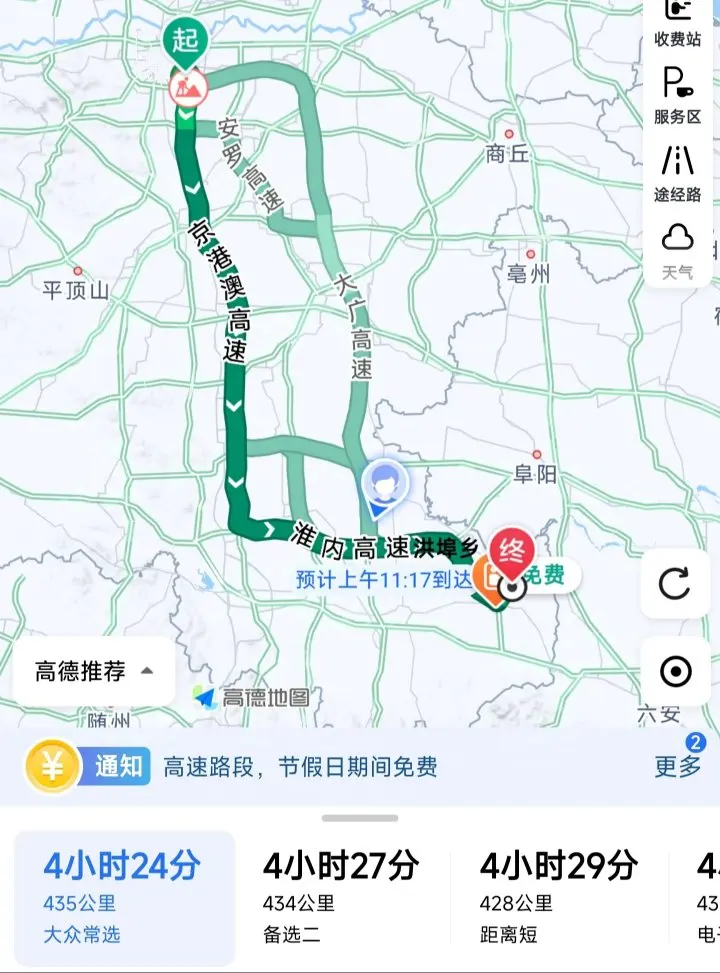
Task: Select the 4小时24分 大众常选 route
Action: [x=124, y=897]
